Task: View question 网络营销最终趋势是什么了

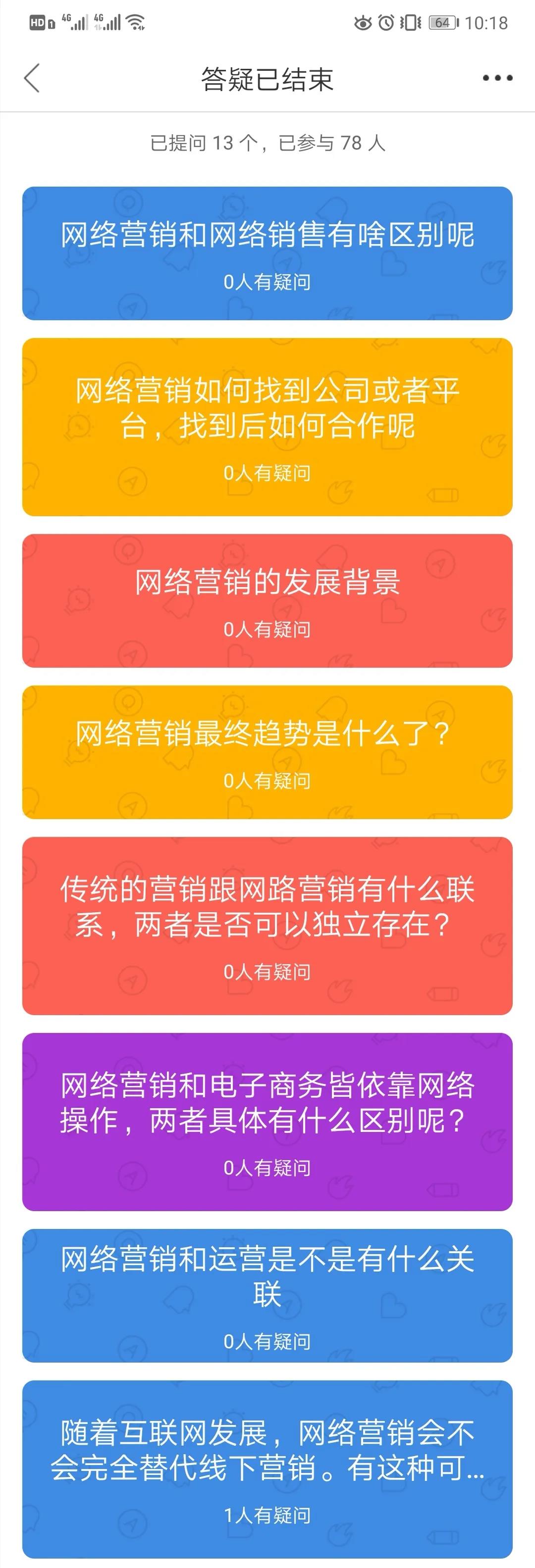Action: coord(267,751)
